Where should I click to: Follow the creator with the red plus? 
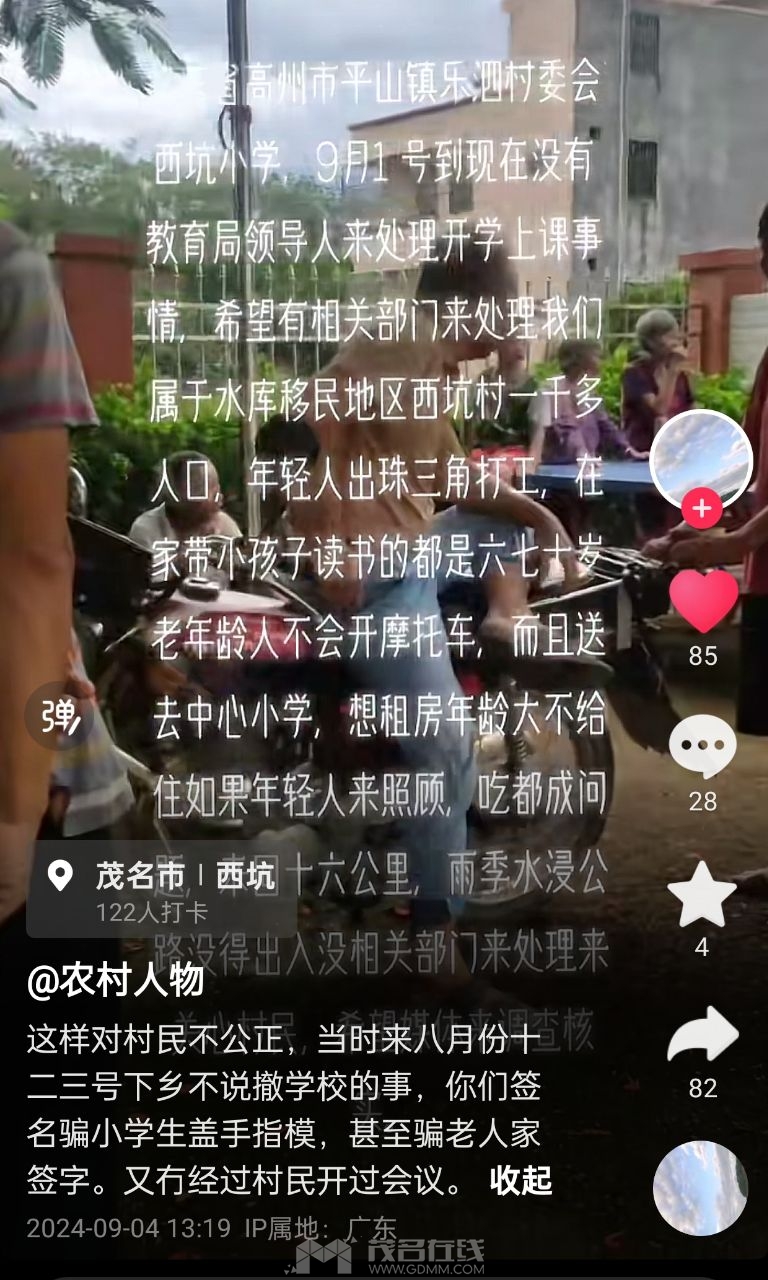tap(702, 509)
